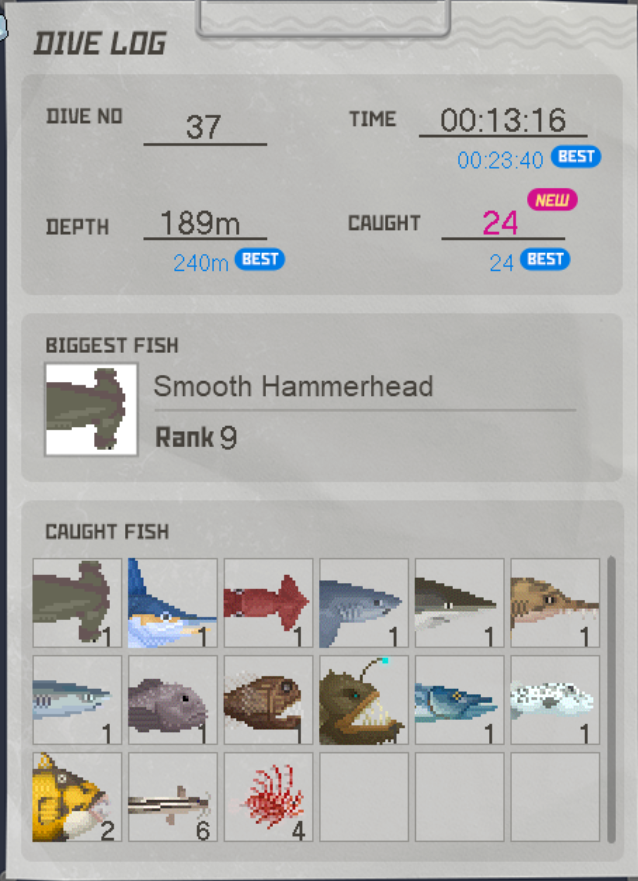Image resolution: width=638 pixels, height=881 pixels.
Task: View the Smooth Hammerhead biggest fish picture
Action: click(91, 410)
